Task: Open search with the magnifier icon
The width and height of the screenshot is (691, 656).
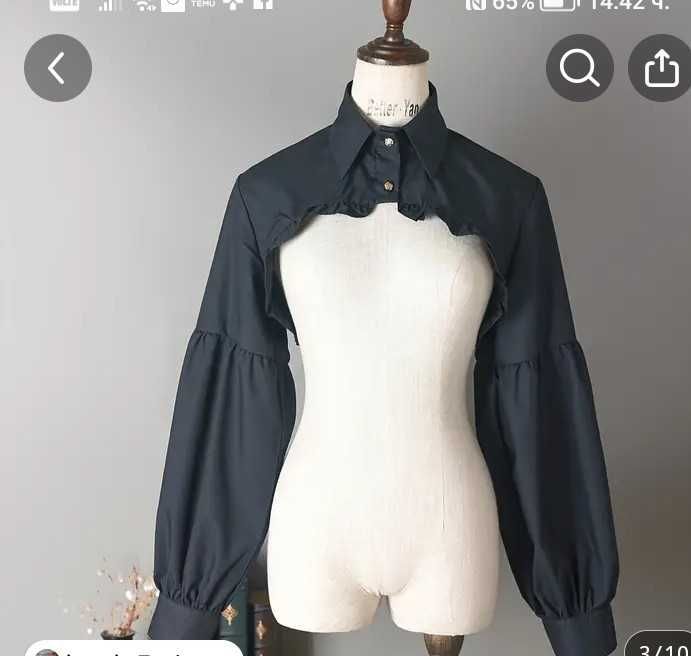Action: point(580,68)
